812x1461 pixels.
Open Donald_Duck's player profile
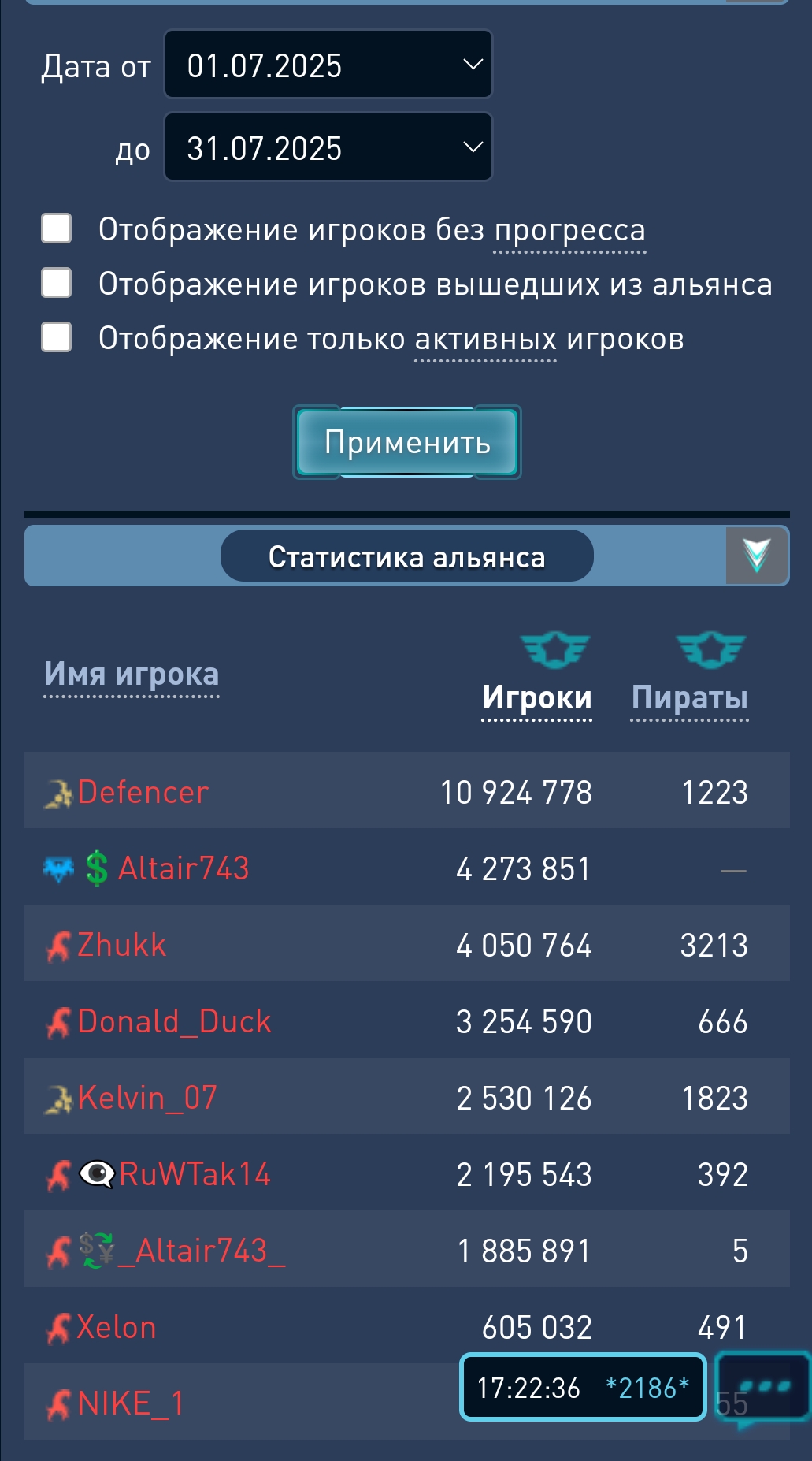[x=175, y=1021]
